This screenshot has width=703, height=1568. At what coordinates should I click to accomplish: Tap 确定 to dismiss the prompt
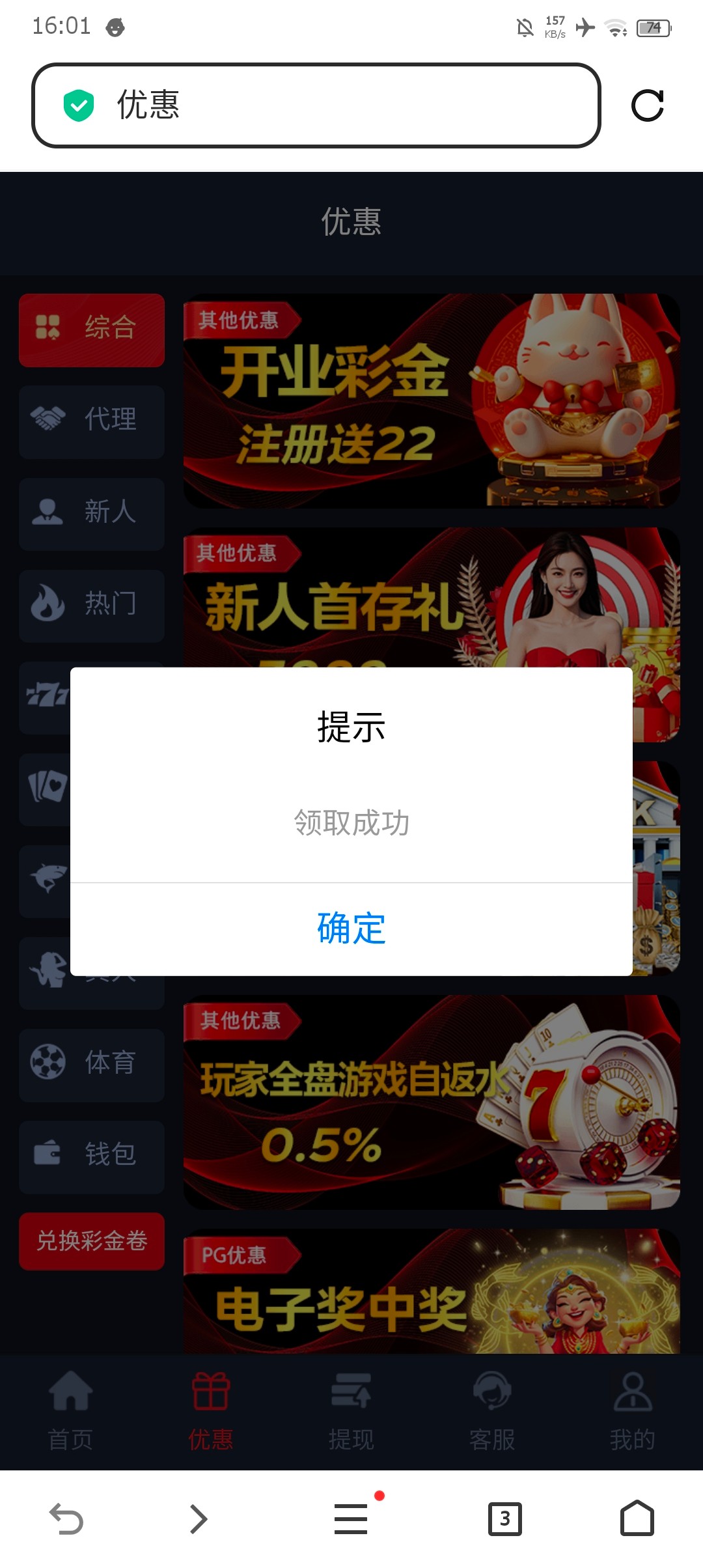(351, 929)
